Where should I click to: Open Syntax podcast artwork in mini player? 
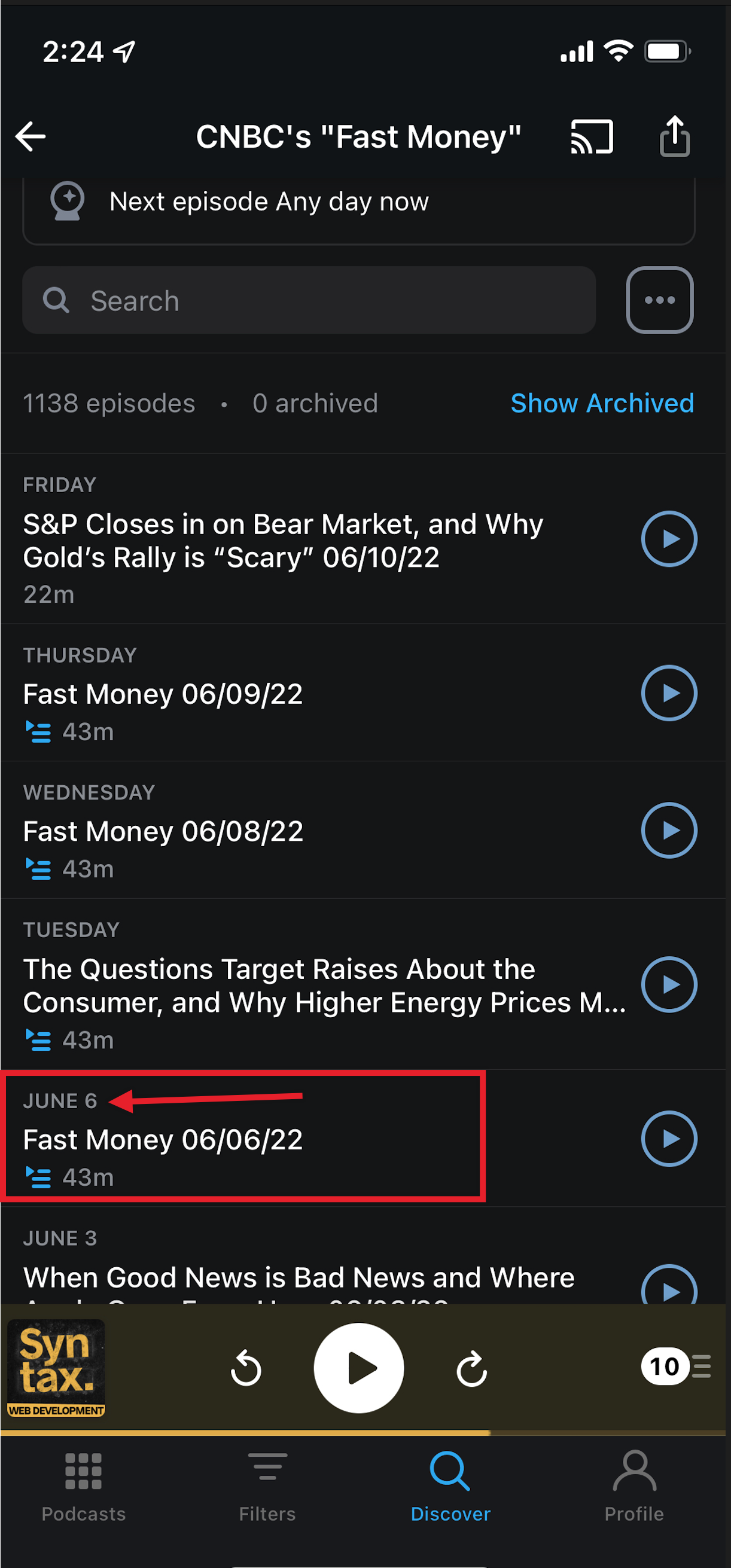click(56, 1368)
